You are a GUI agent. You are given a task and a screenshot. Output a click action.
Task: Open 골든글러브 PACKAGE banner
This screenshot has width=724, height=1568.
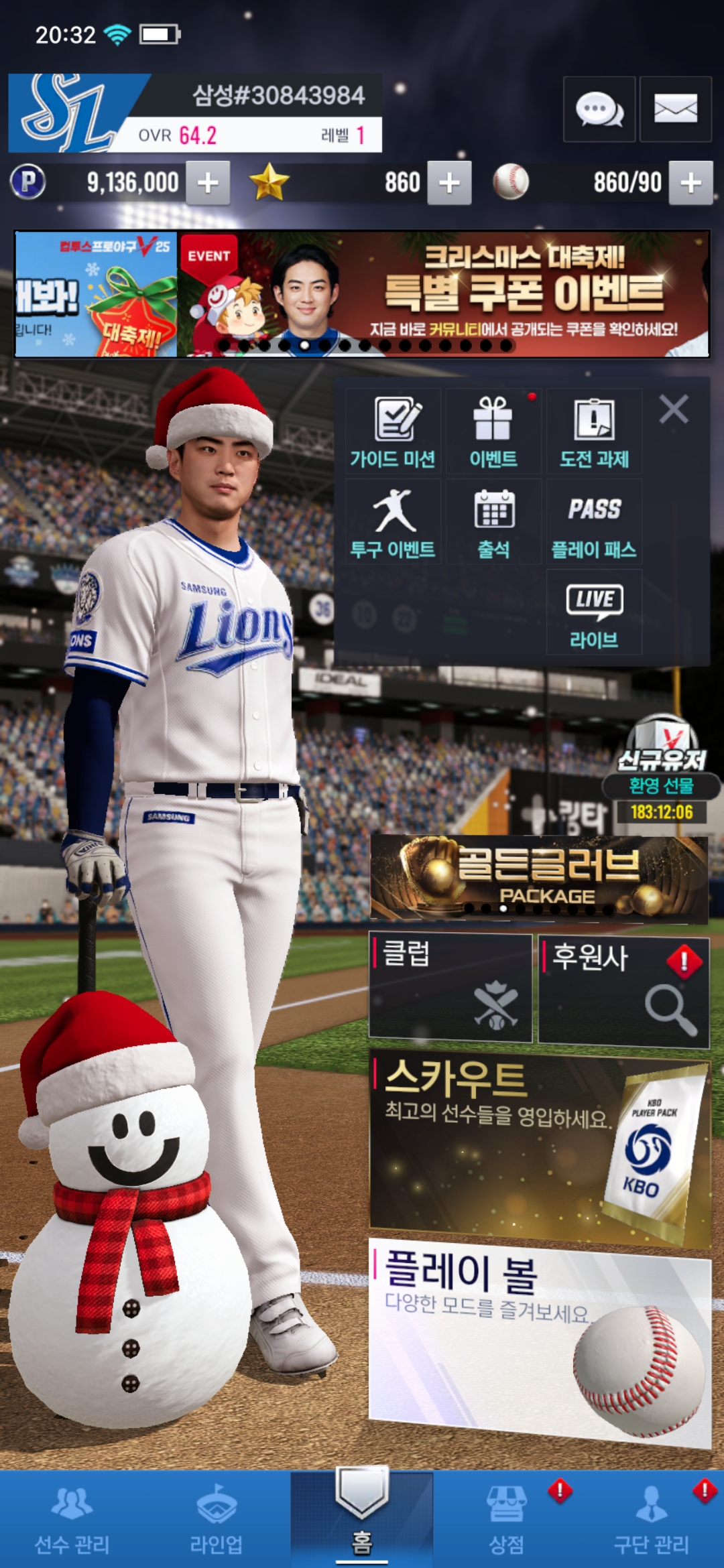pos(539,878)
